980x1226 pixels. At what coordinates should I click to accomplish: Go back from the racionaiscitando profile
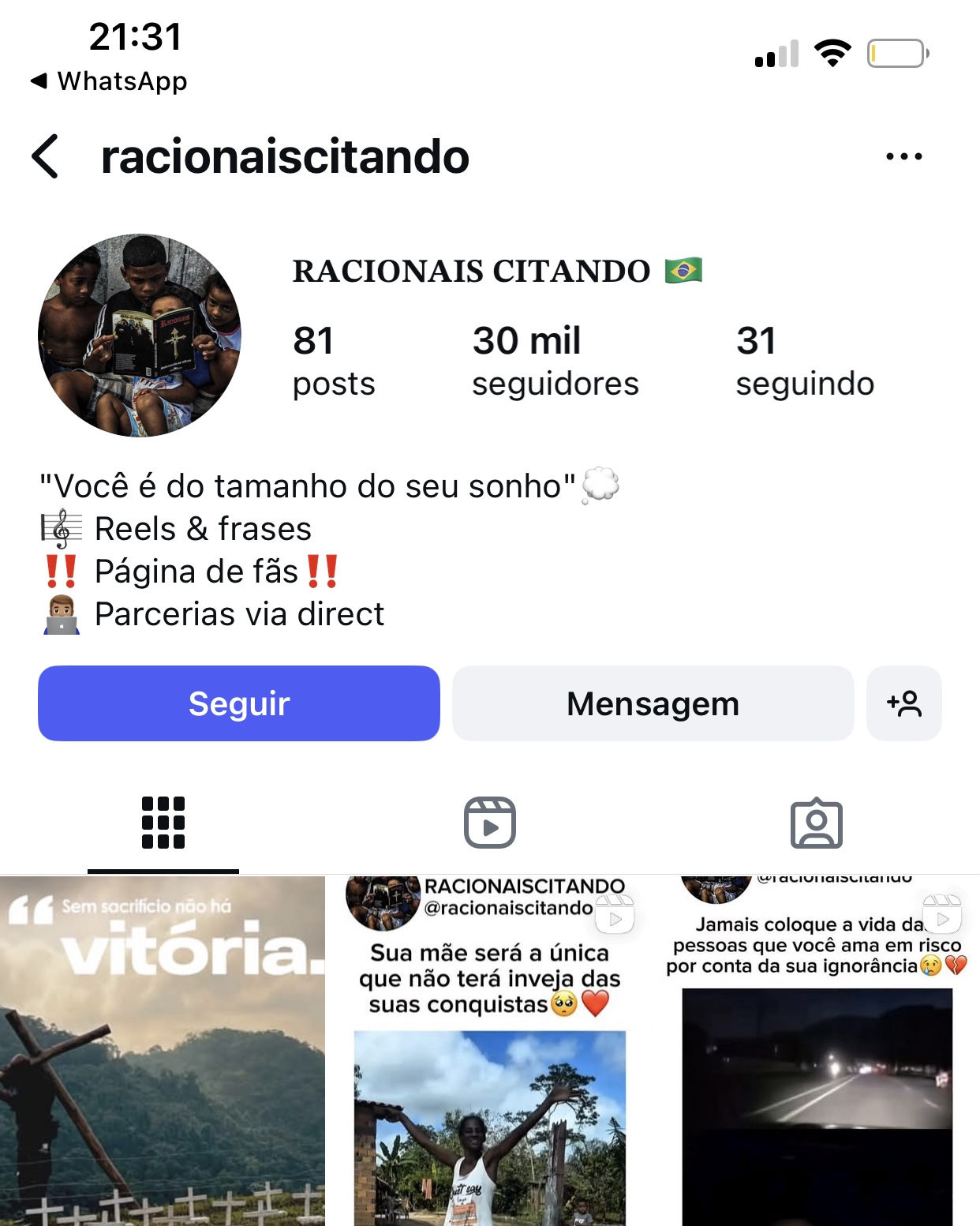pos(46,156)
